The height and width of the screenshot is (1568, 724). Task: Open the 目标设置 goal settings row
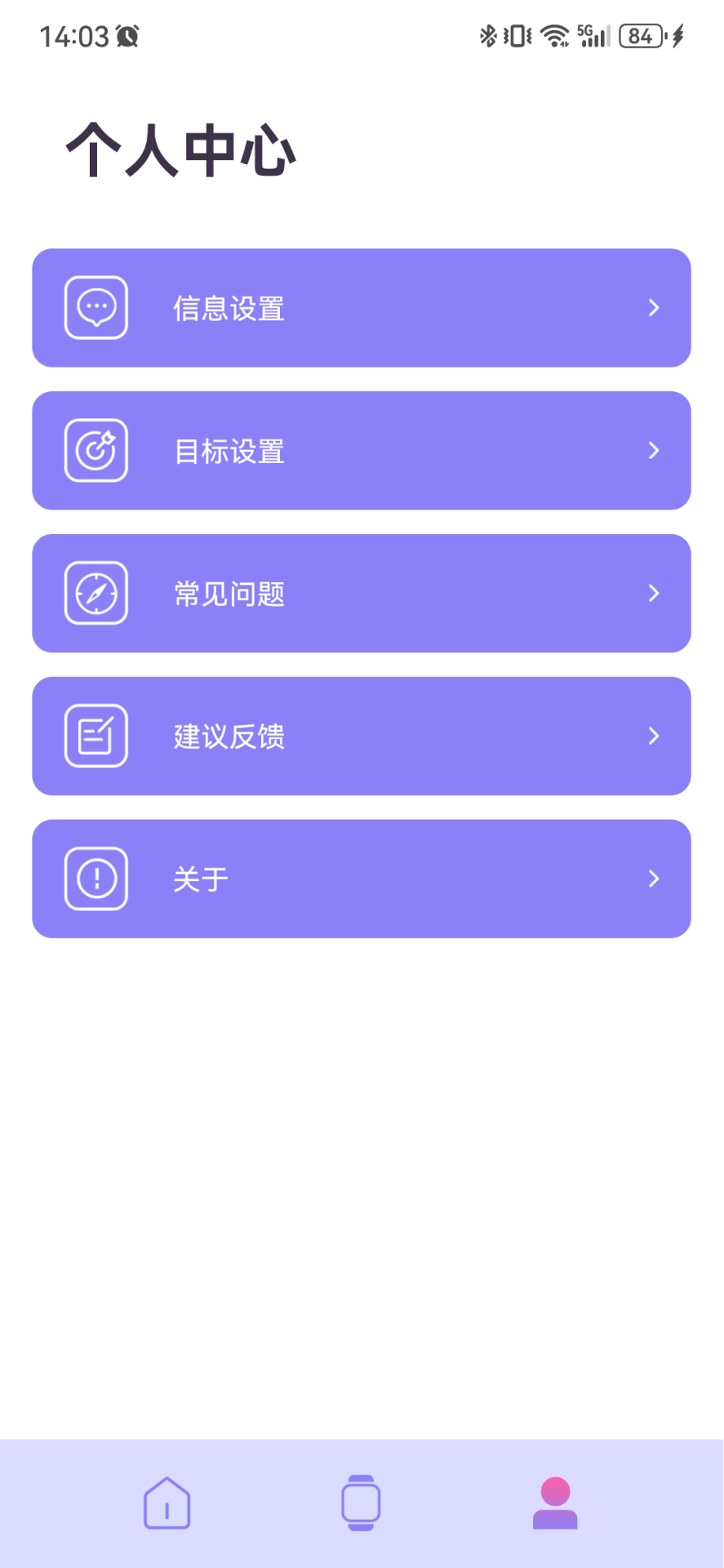click(x=362, y=450)
